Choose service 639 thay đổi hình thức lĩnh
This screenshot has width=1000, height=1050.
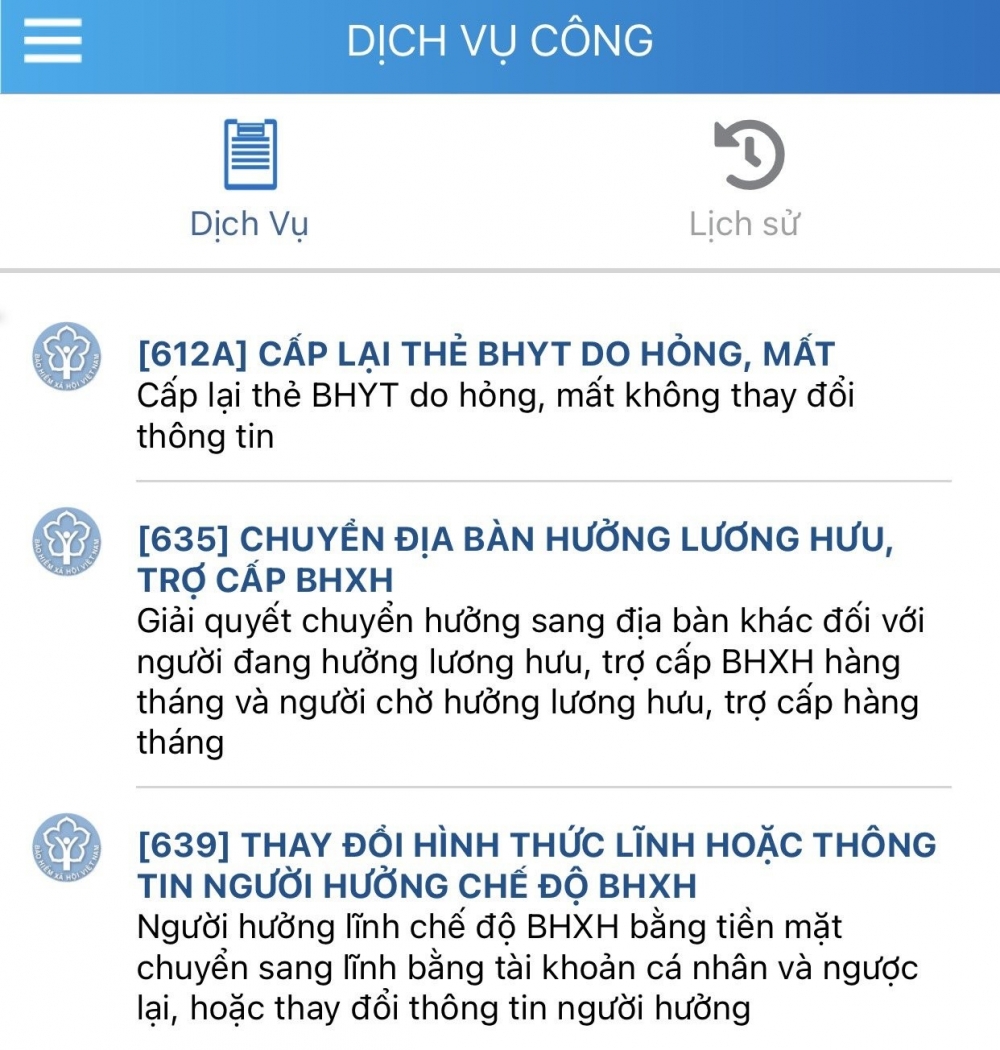click(x=537, y=864)
